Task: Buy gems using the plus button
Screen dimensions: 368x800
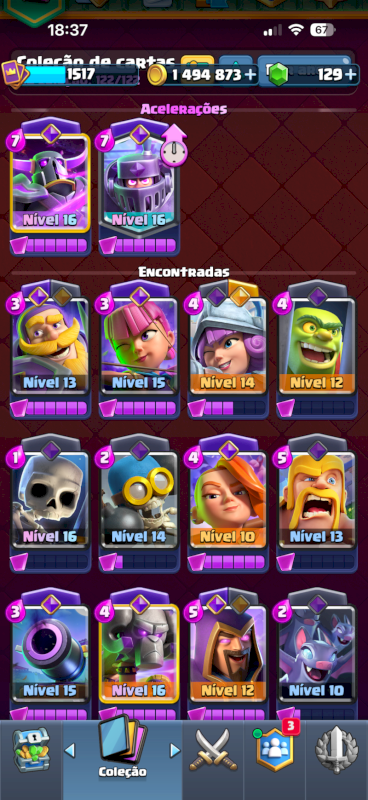Action: coord(350,75)
